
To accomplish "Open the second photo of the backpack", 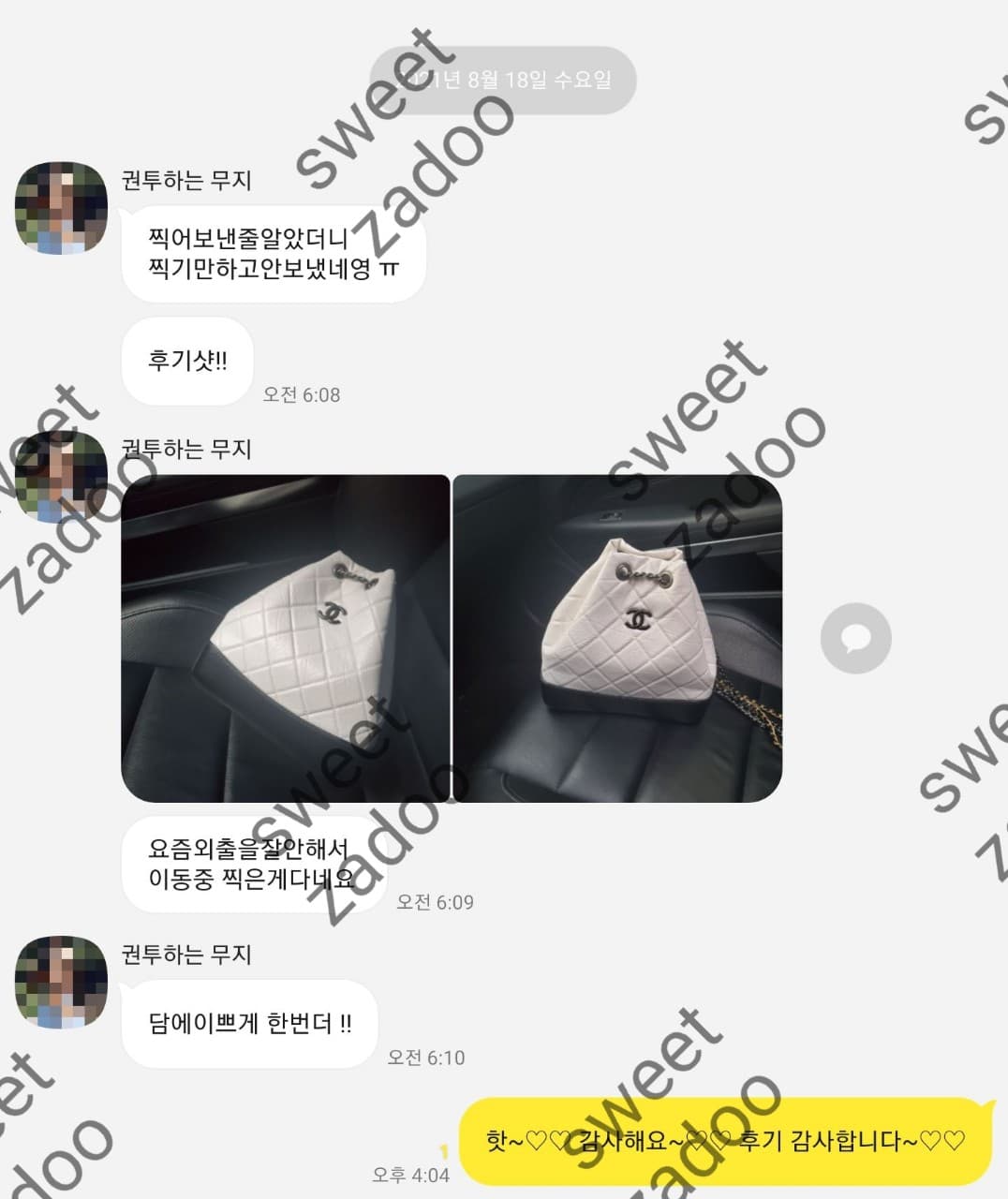I will click(x=617, y=638).
